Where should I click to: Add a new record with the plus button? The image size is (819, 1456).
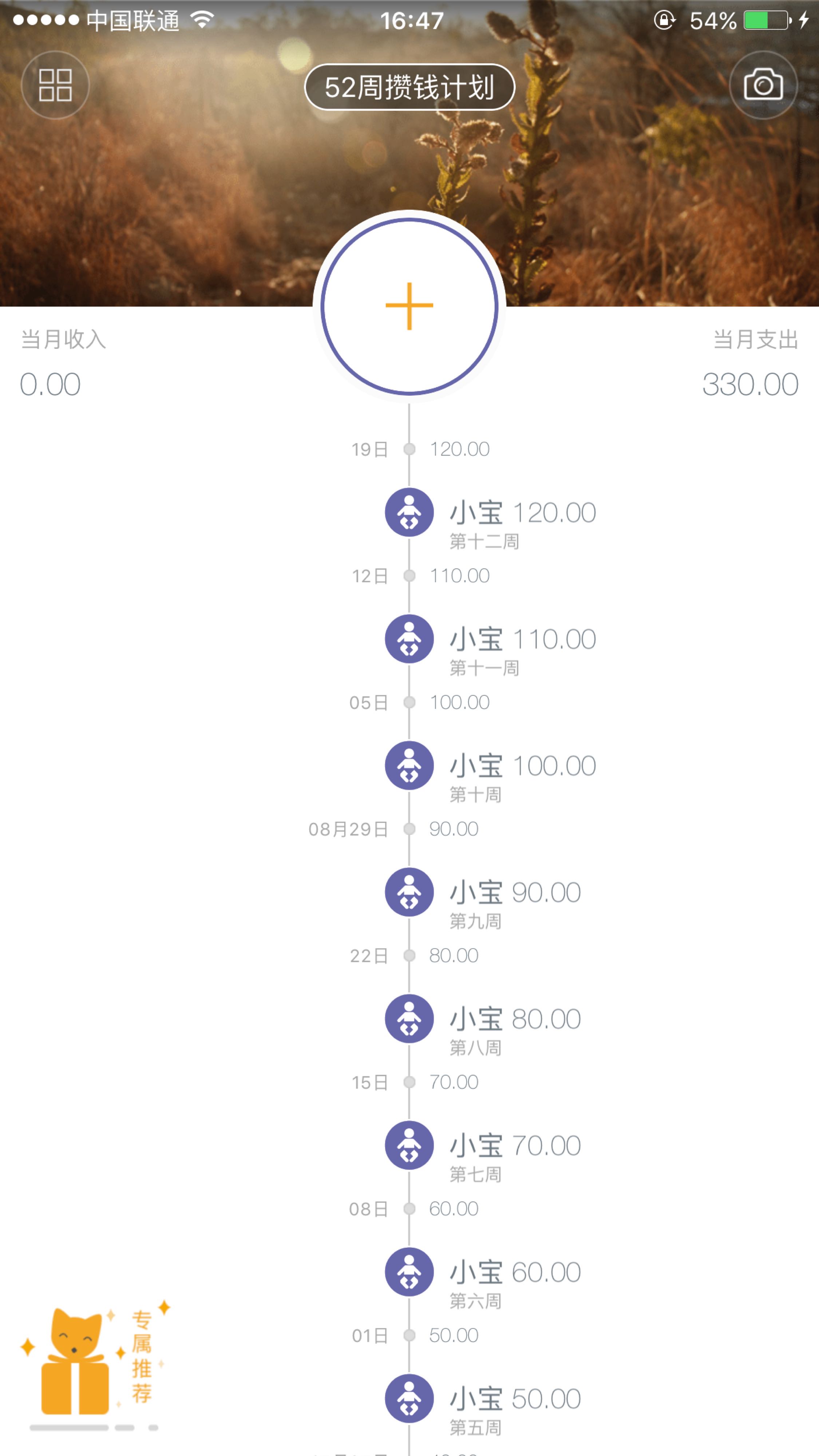[409, 306]
